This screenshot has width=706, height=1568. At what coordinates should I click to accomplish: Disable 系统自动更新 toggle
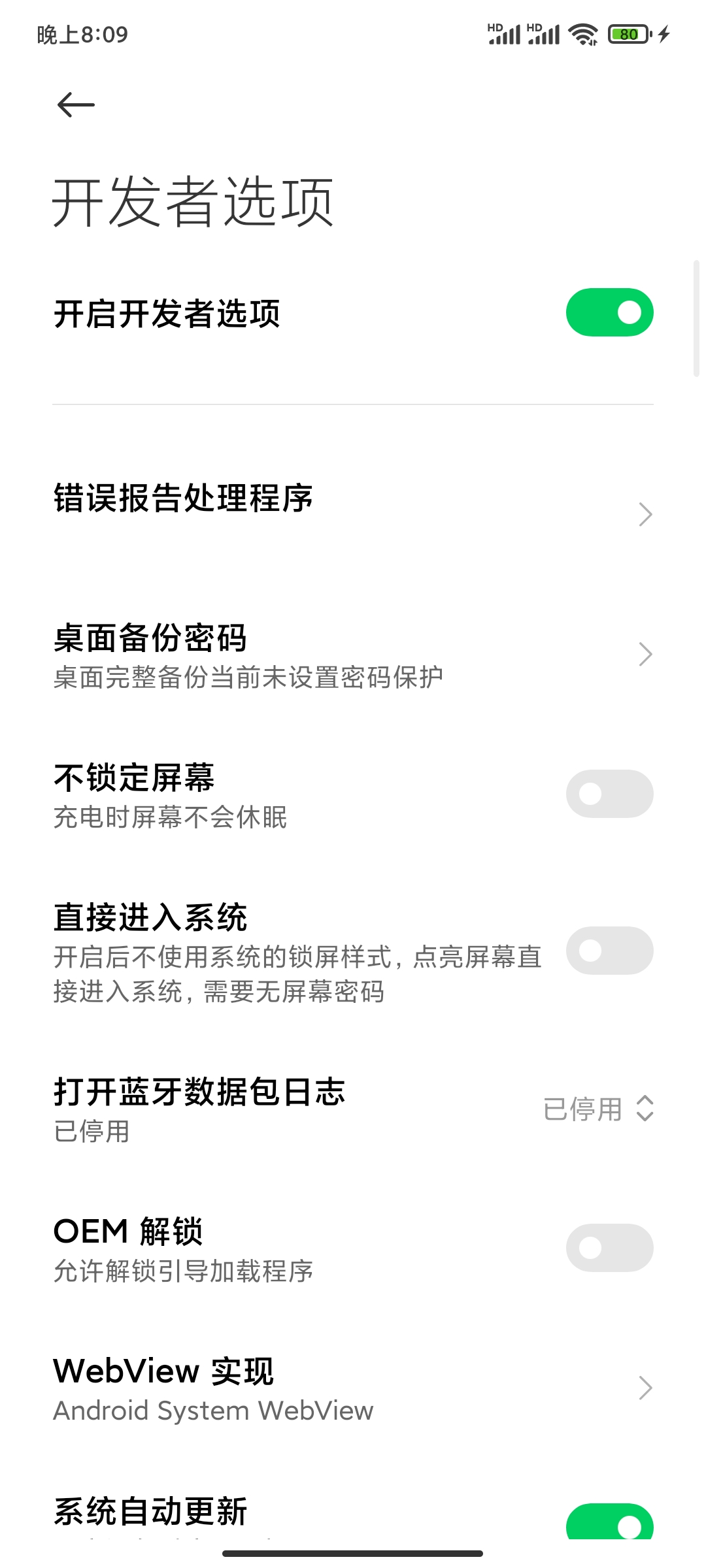coord(609,1522)
